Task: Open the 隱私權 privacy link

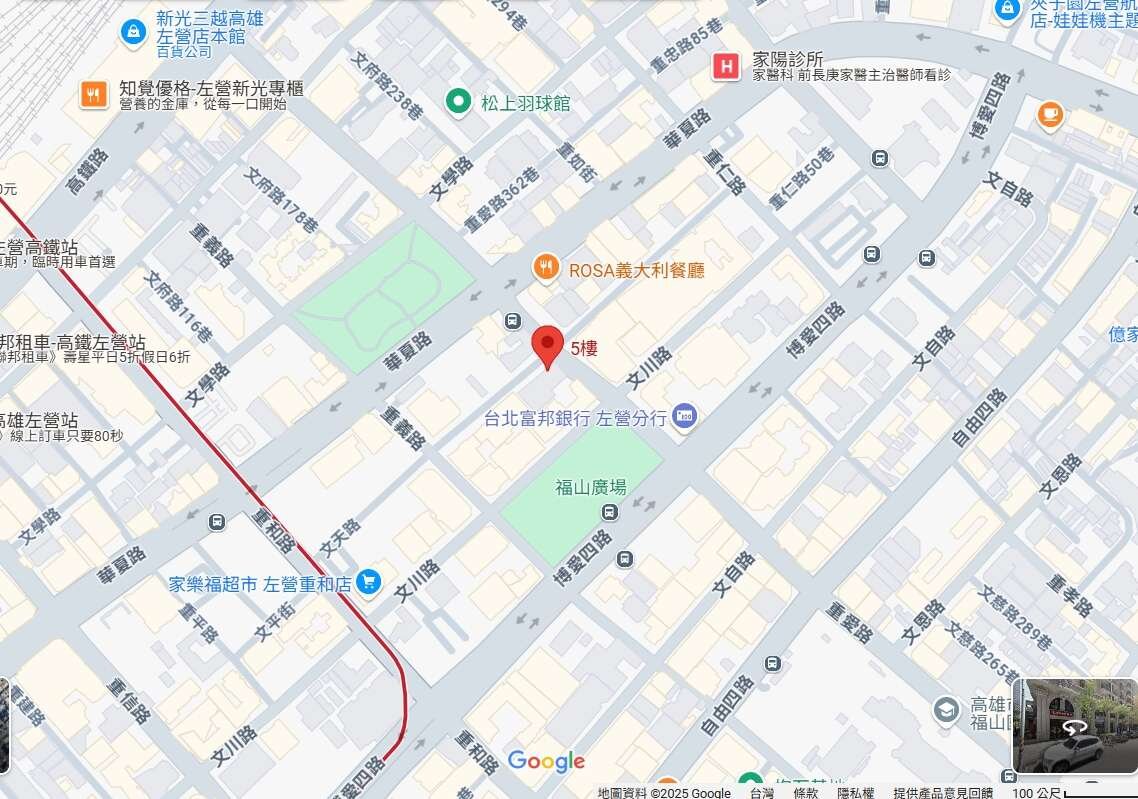Action: pyautogui.click(x=855, y=792)
